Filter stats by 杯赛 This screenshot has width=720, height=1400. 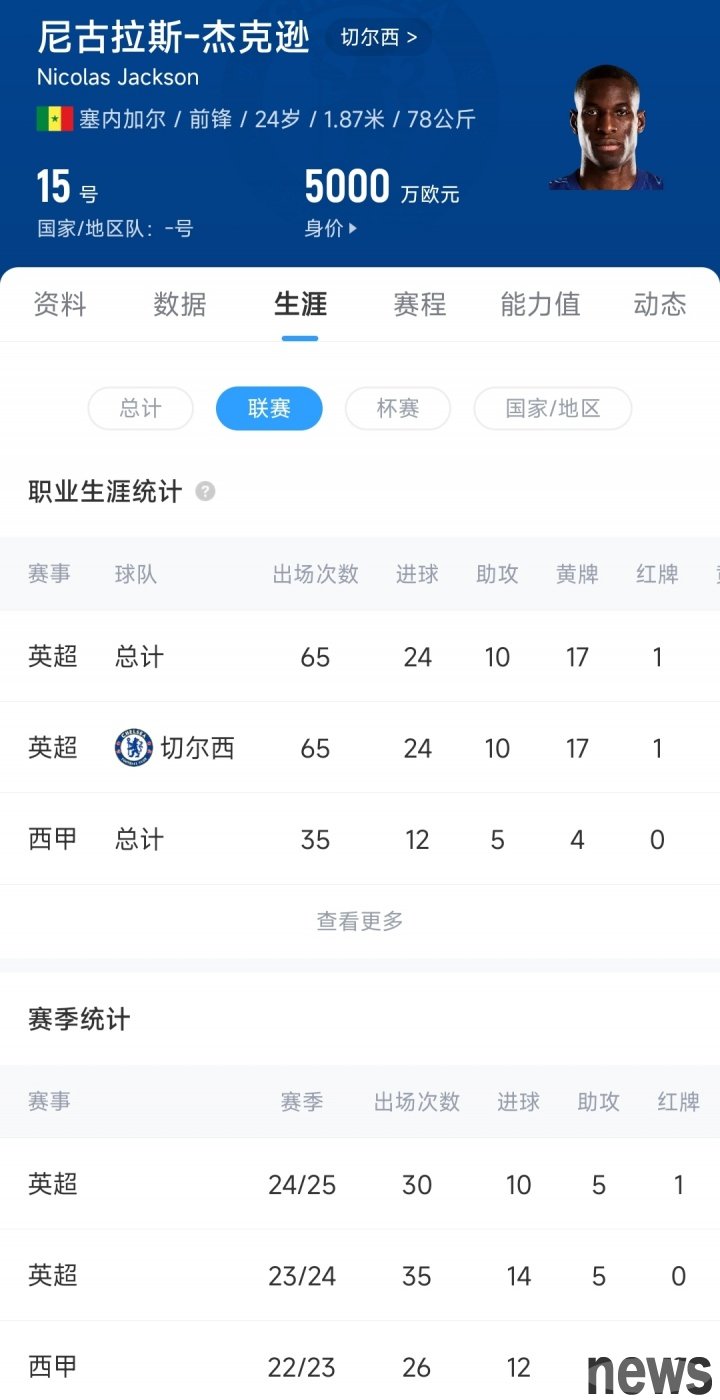(x=398, y=409)
